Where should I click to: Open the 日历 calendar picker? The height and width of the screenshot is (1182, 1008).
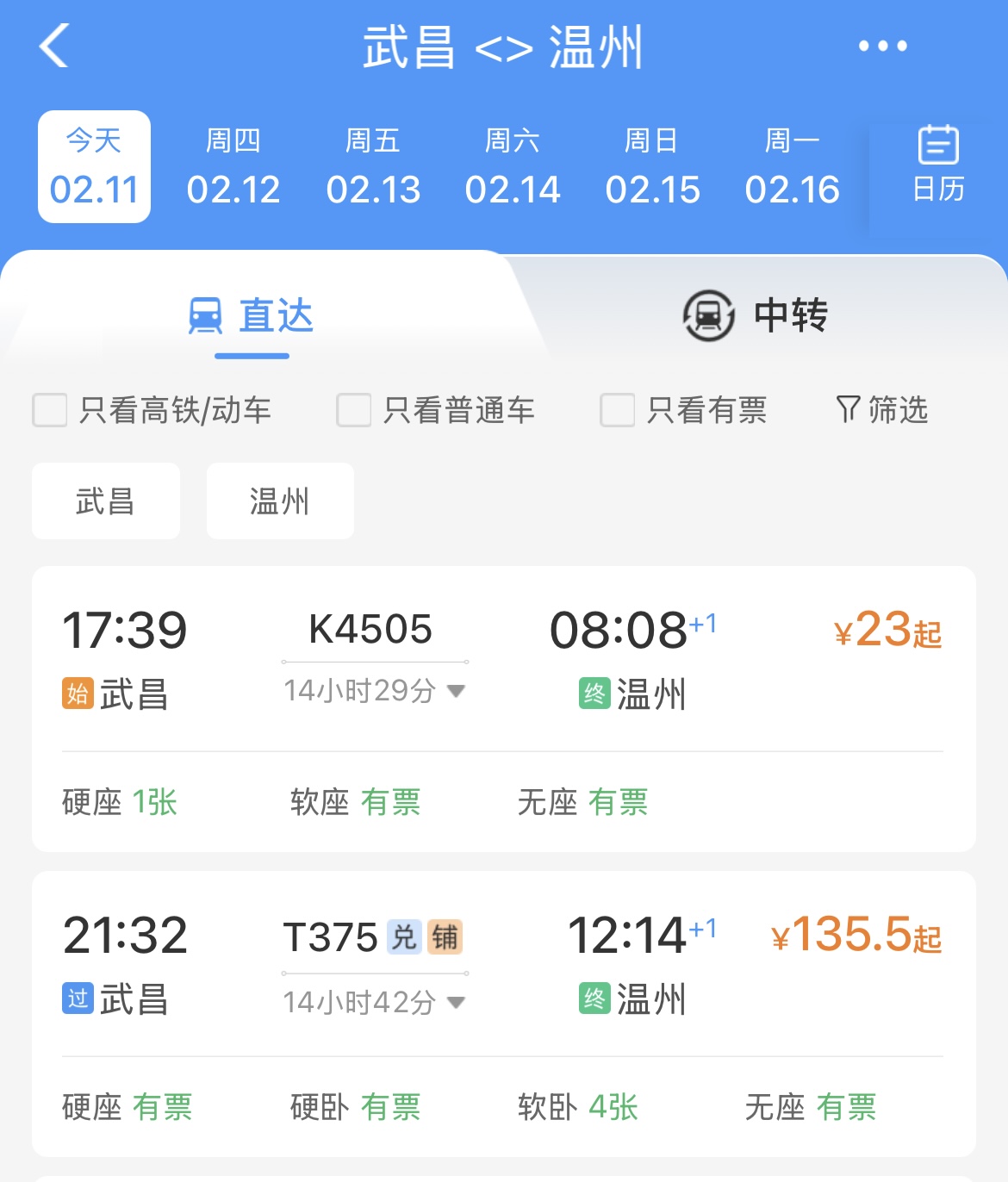click(938, 167)
